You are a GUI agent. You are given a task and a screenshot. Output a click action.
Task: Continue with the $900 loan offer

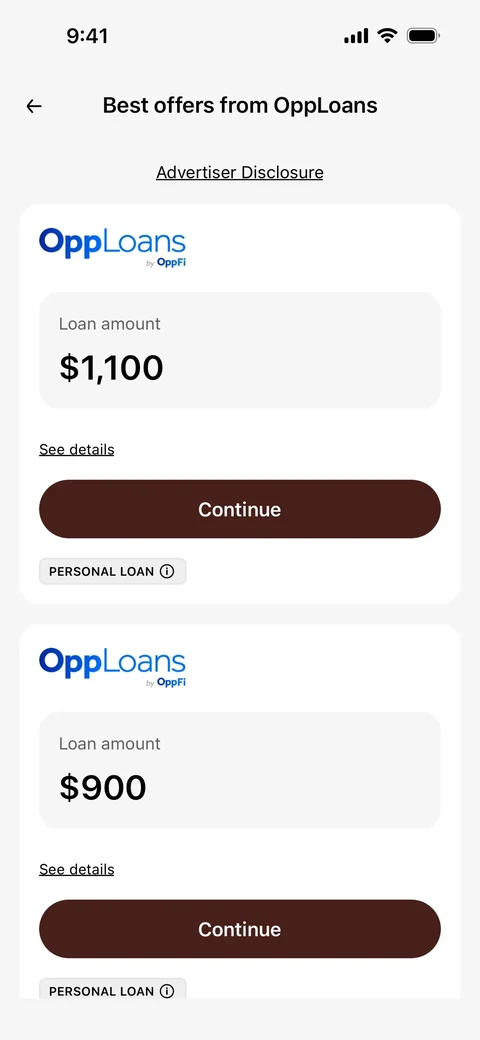click(239, 929)
